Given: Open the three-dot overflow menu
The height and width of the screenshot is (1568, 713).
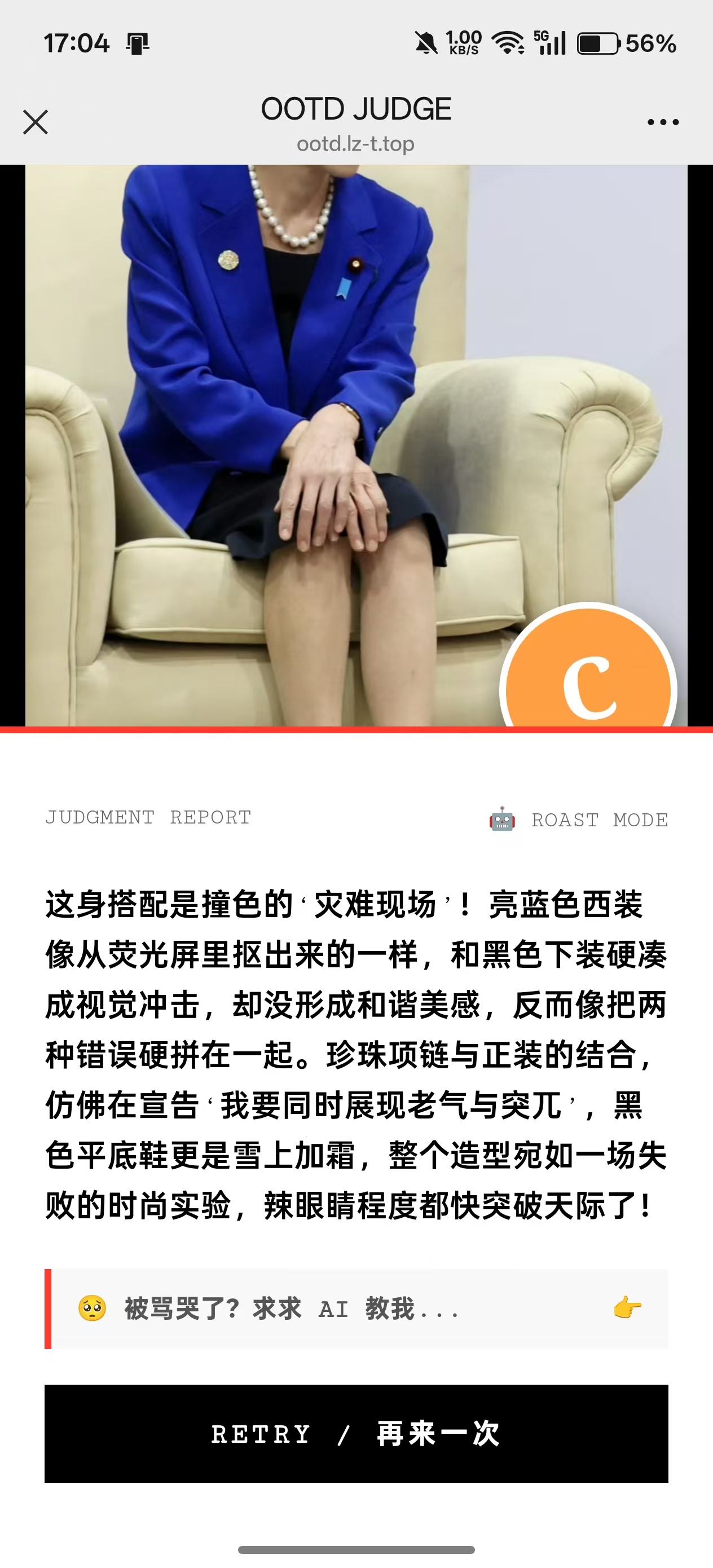Looking at the screenshot, I should click(x=663, y=122).
